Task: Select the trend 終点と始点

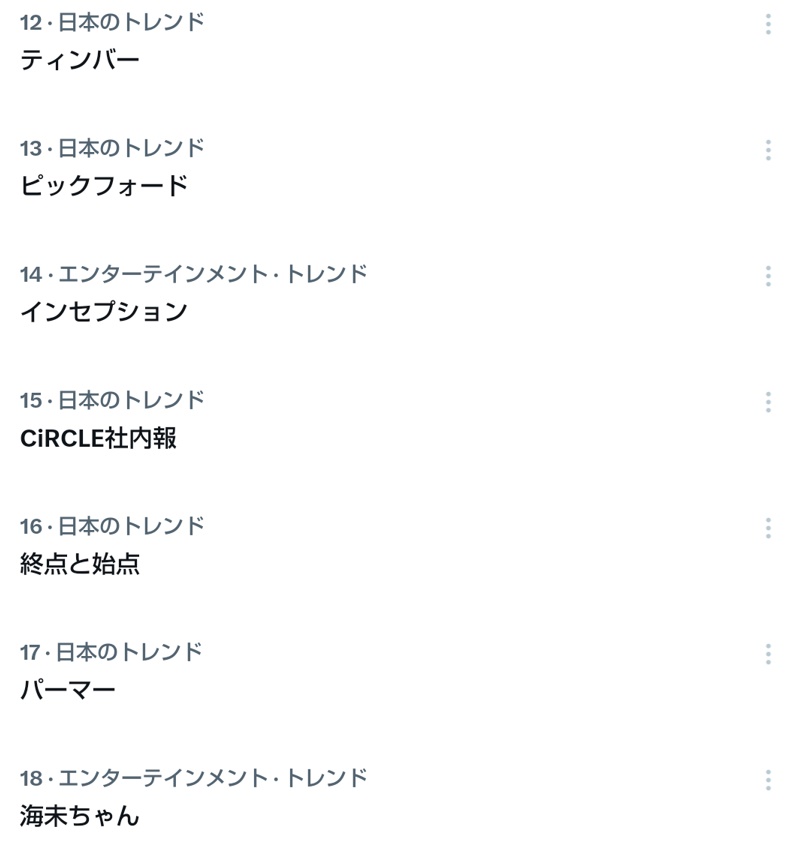Action: (80, 564)
